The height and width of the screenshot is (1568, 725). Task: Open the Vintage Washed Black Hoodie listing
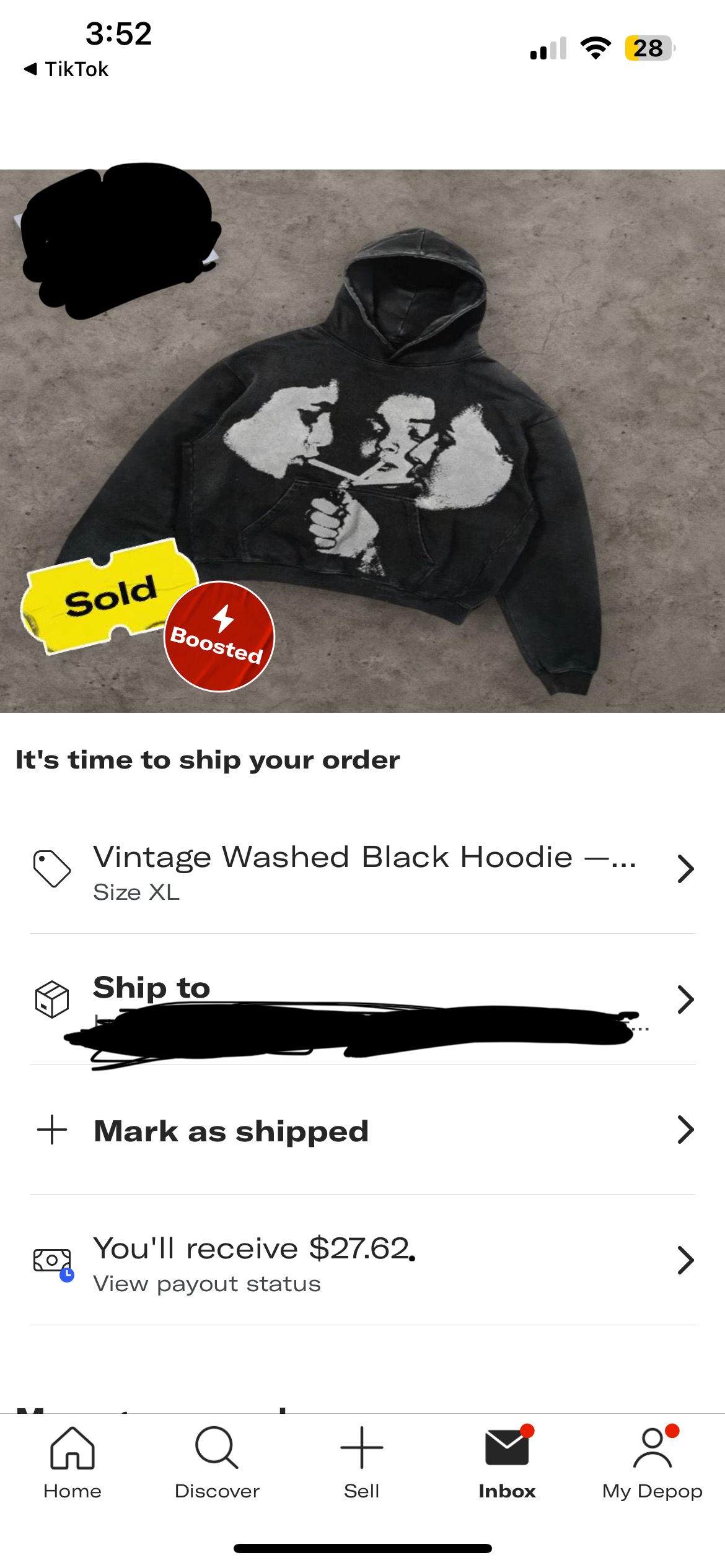[x=362, y=868]
